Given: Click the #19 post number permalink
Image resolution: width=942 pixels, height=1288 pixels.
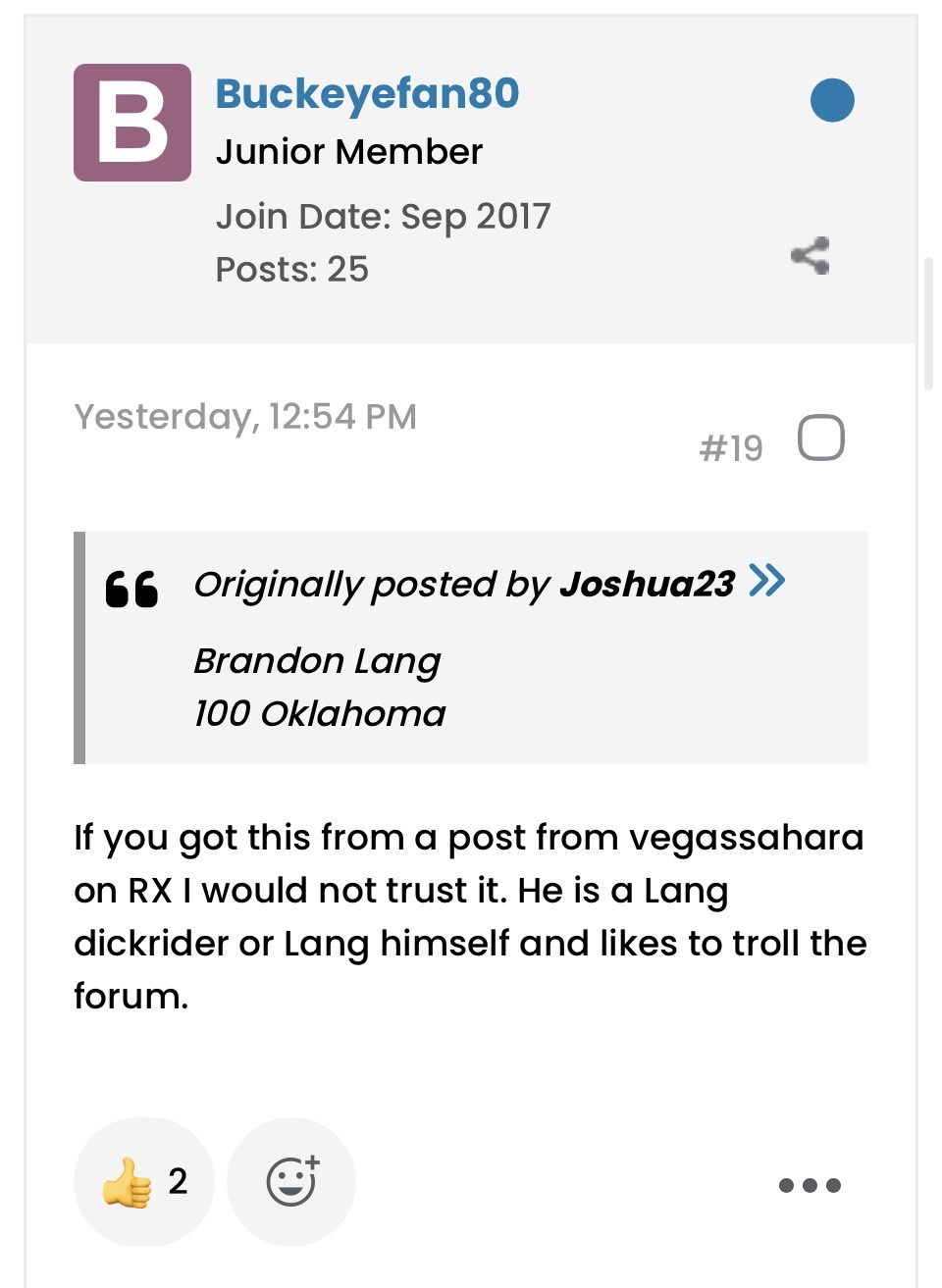Looking at the screenshot, I should click(732, 444).
